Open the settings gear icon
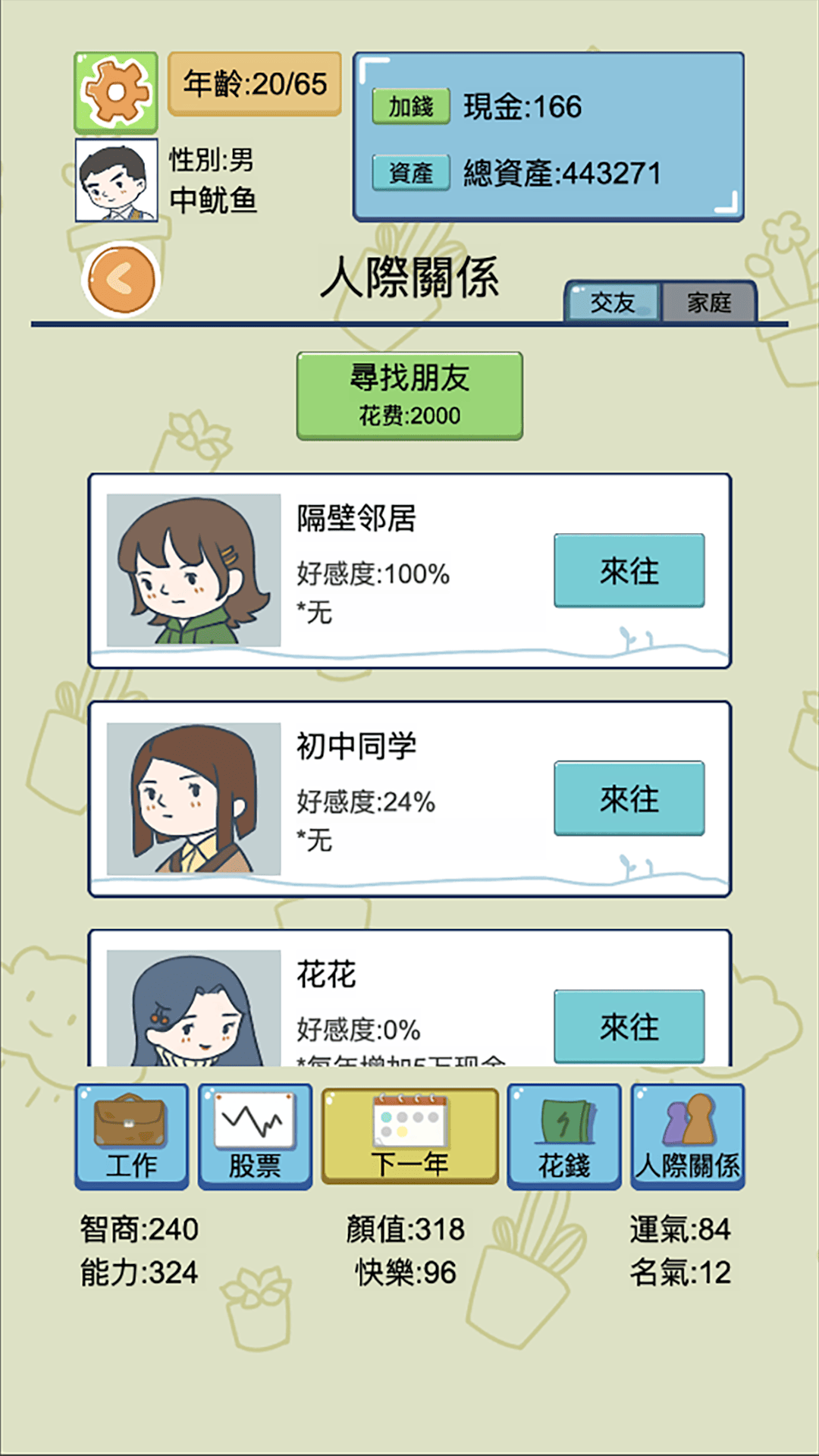This screenshot has height=1456, width=819. pyautogui.click(x=116, y=93)
